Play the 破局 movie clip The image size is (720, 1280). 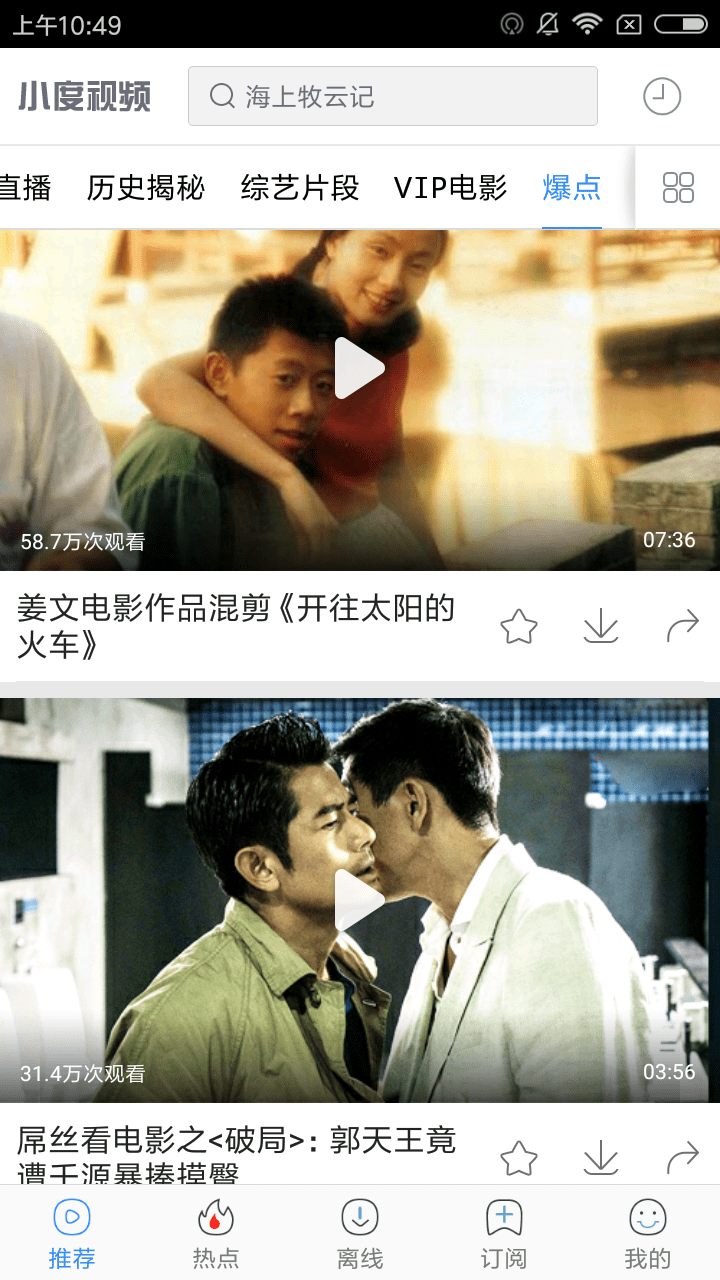click(359, 900)
